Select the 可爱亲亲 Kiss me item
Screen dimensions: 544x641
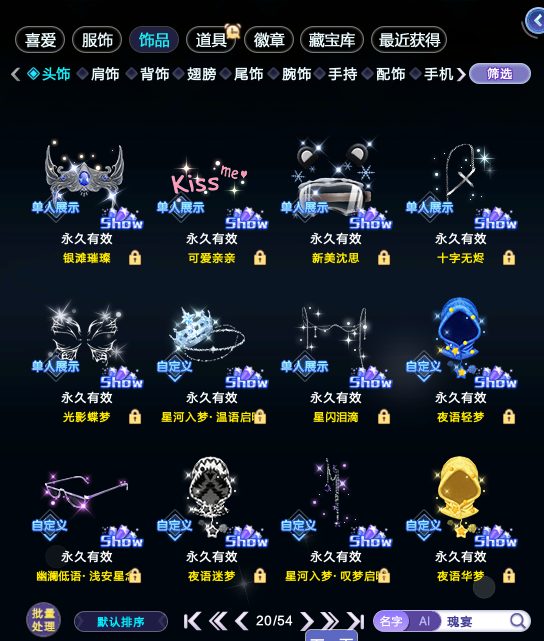[211, 202]
